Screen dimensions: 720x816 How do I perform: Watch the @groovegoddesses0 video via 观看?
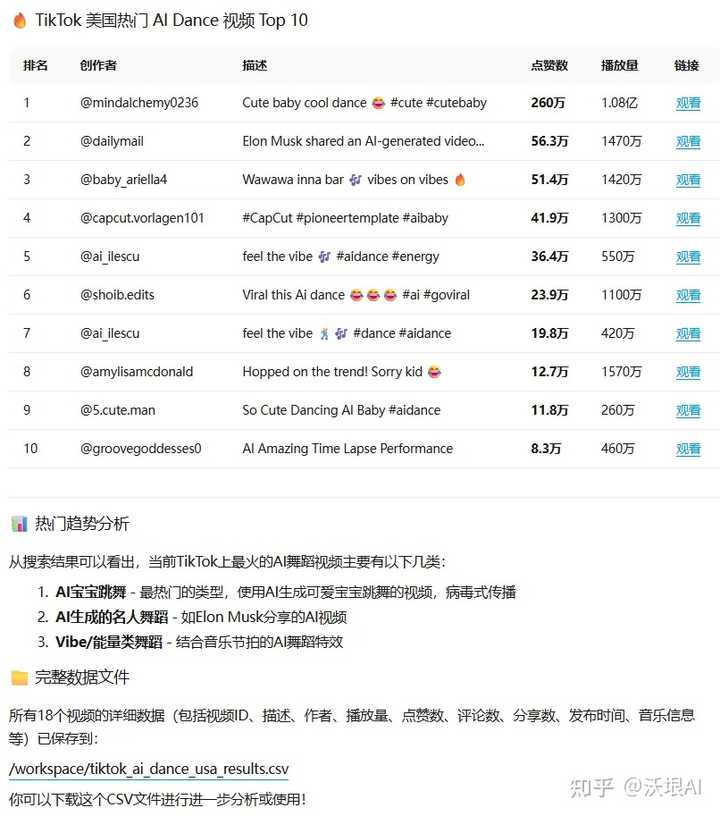click(x=688, y=449)
